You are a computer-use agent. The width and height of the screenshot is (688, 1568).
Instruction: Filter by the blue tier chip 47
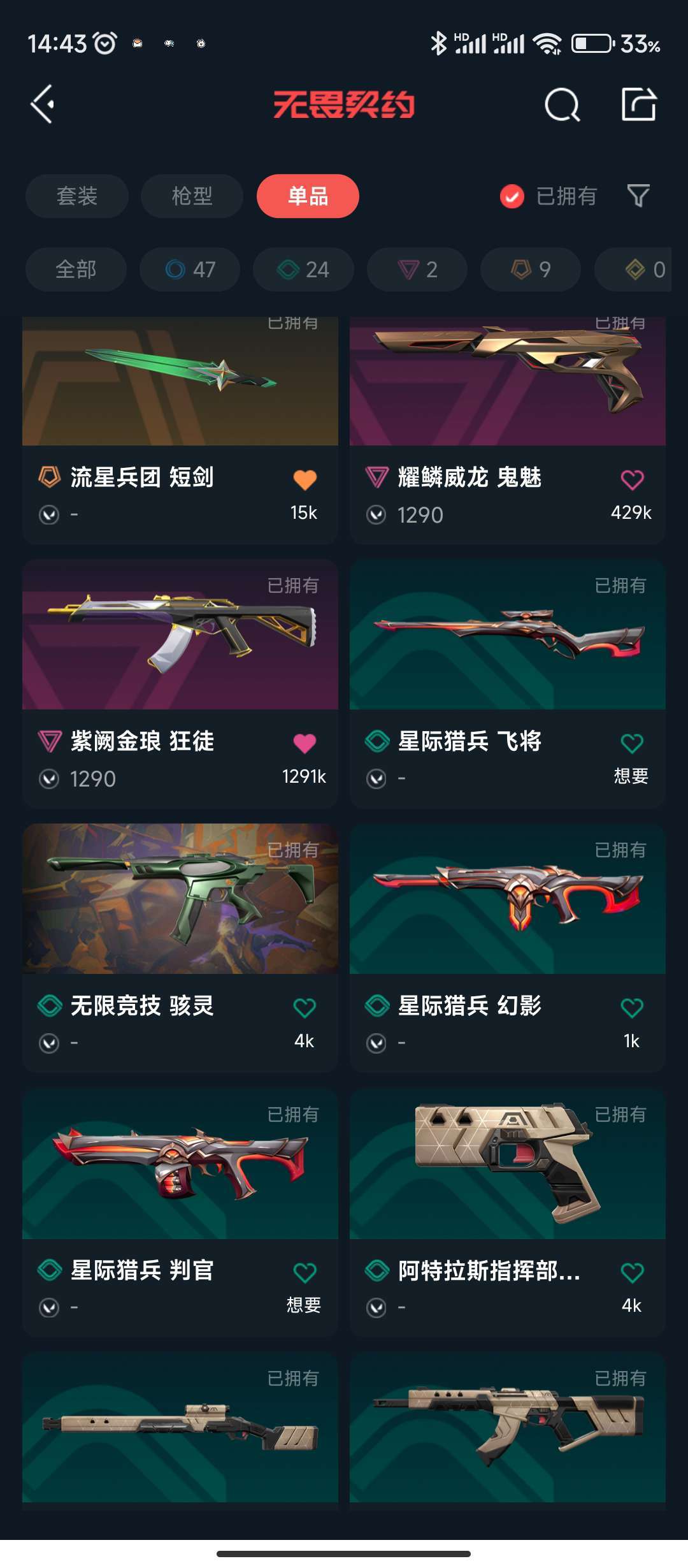[x=190, y=269]
